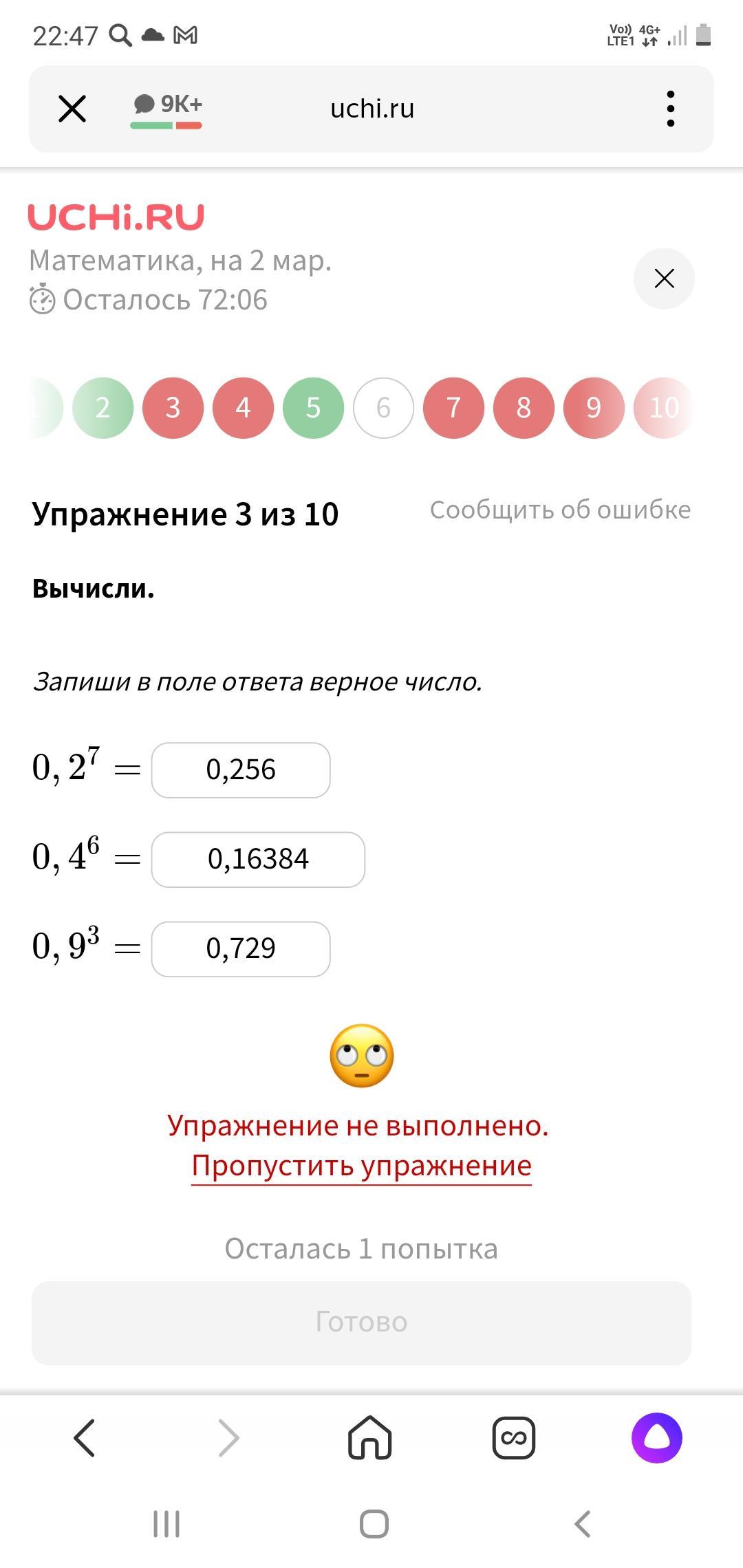Open the browser home page
The height and width of the screenshot is (1568, 743).
point(370,1437)
